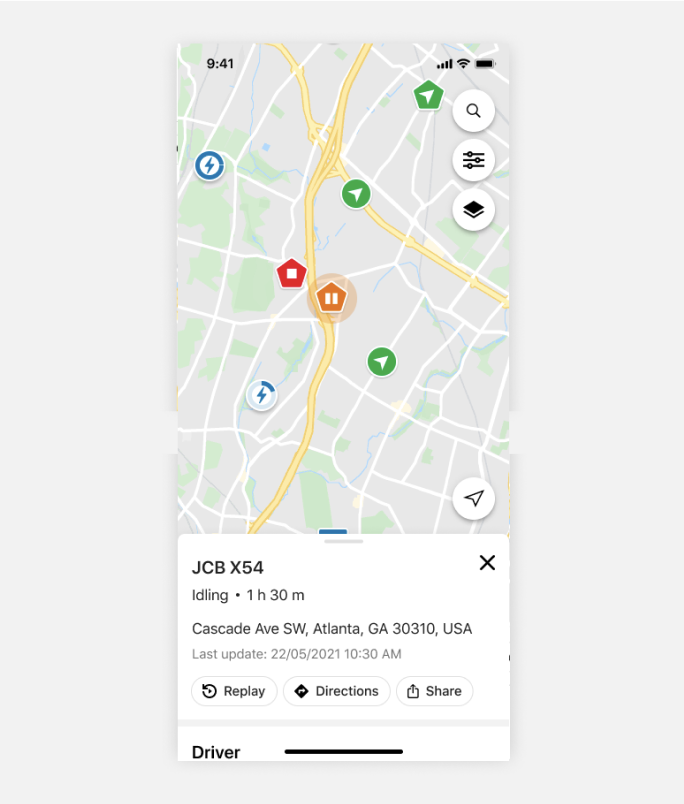Open the map search button
The height and width of the screenshot is (804, 684).
pos(474,111)
